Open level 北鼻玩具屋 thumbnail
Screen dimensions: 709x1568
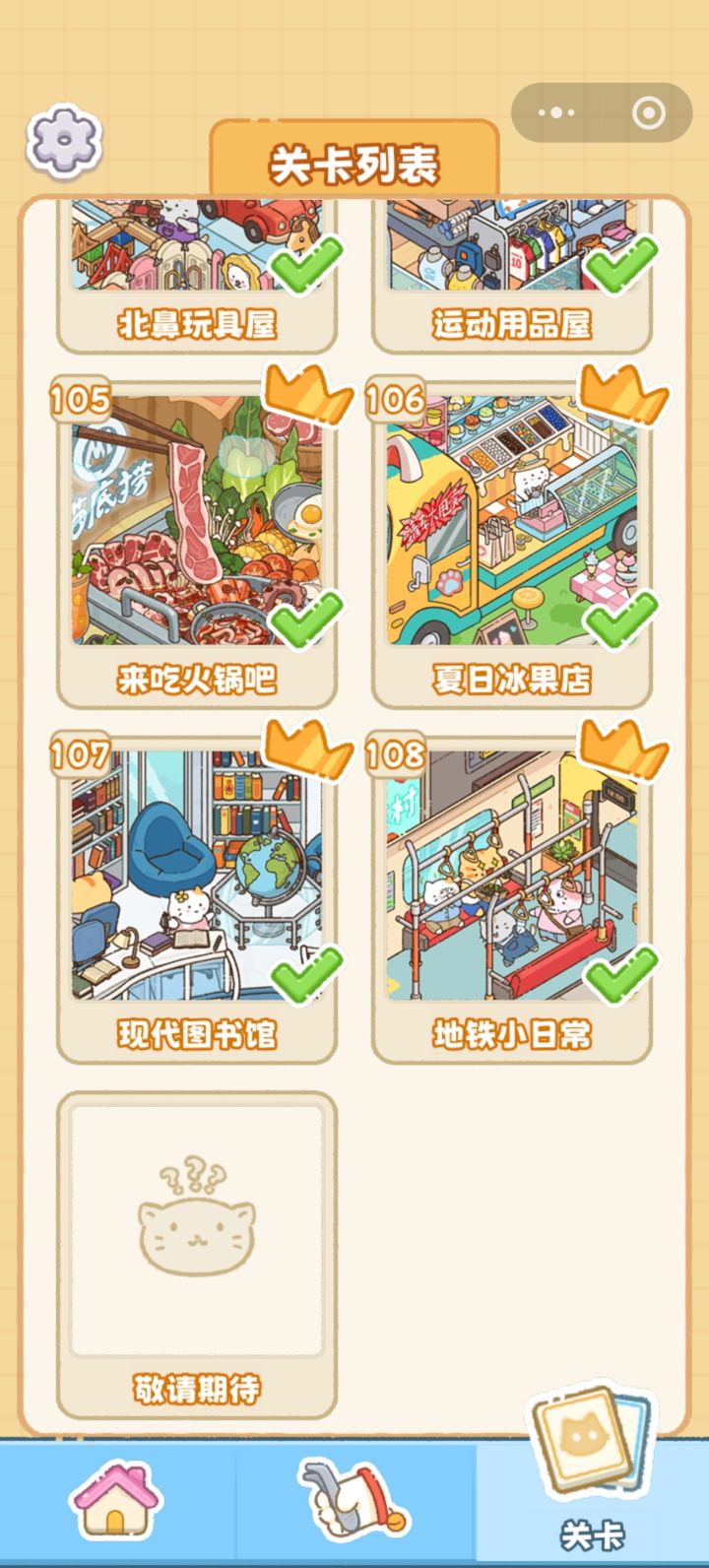[x=197, y=246]
